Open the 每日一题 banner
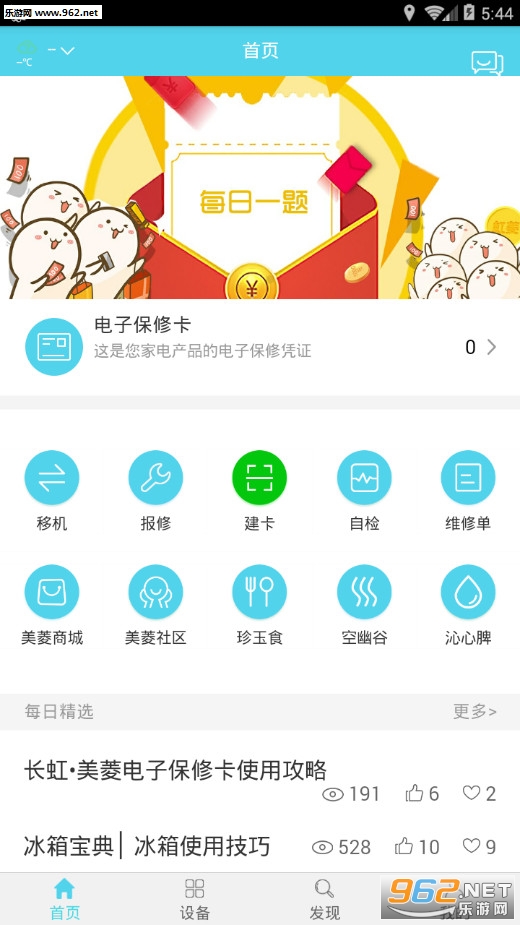This screenshot has height=925, width=520. 260,188
